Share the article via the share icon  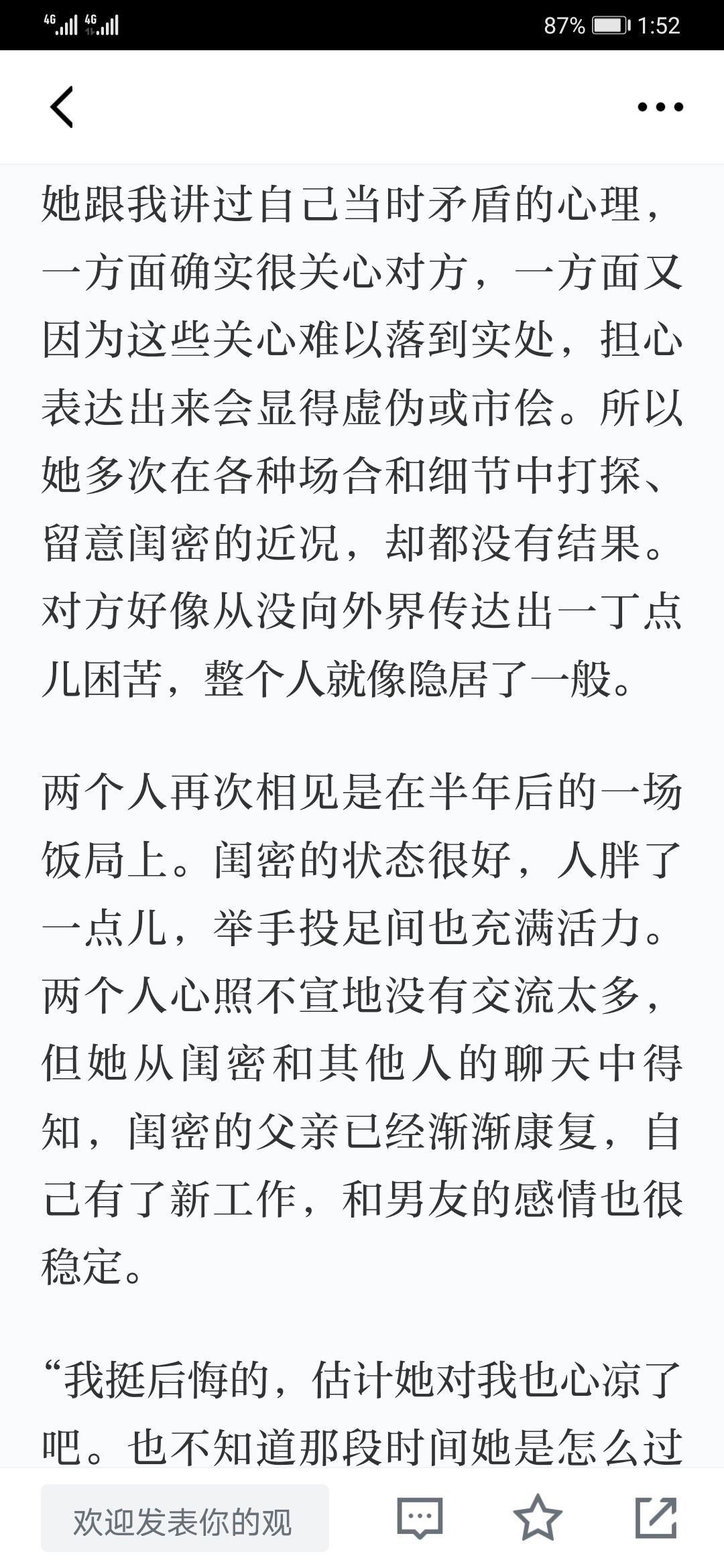tap(656, 1518)
